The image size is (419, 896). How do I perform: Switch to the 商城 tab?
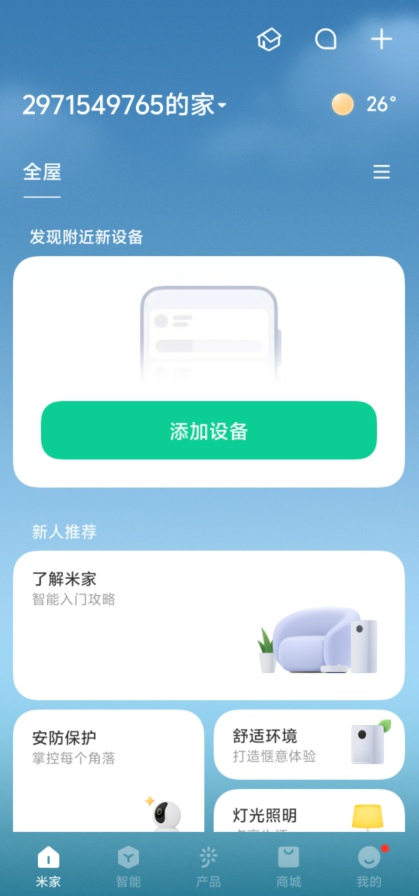pos(289,866)
